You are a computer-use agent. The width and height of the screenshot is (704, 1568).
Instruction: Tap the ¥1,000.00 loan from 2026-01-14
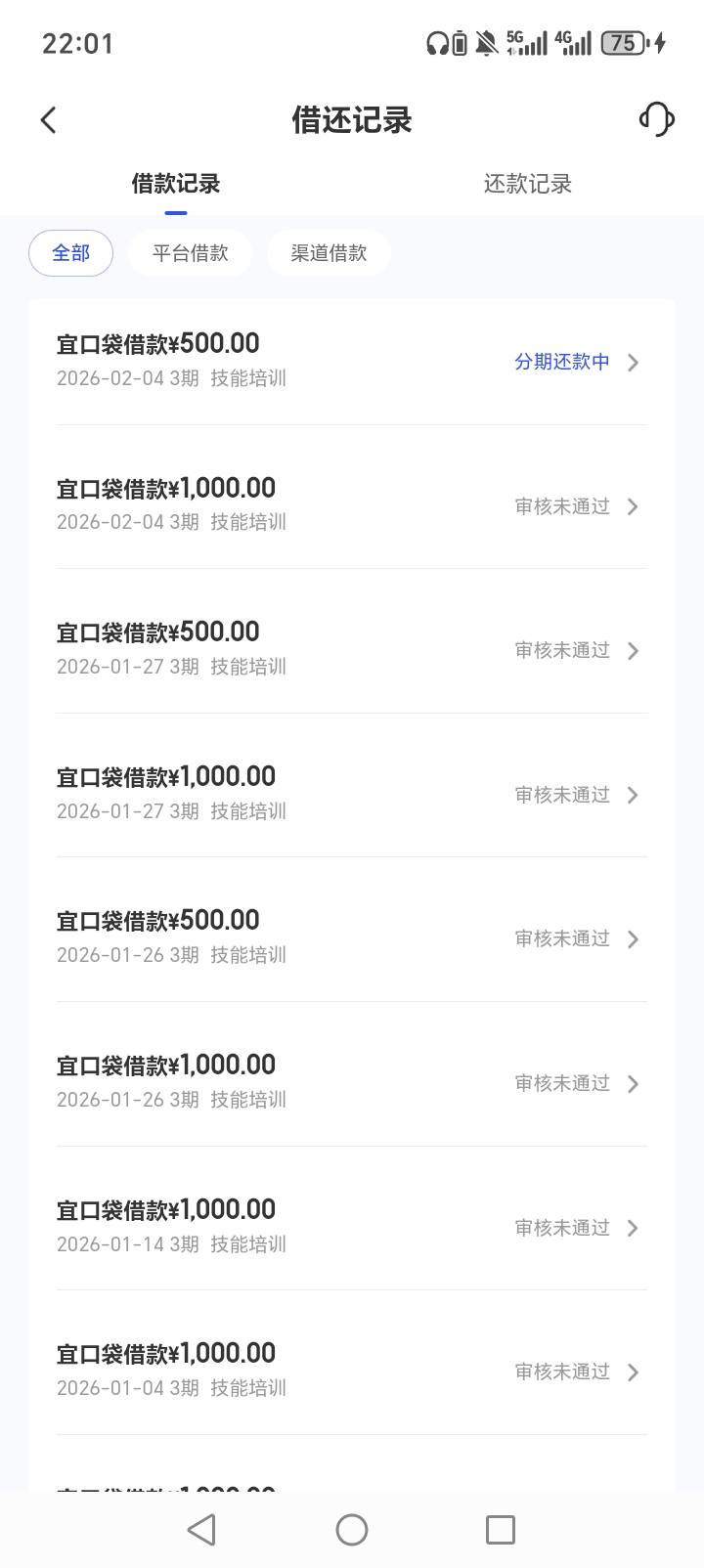pos(351,1226)
